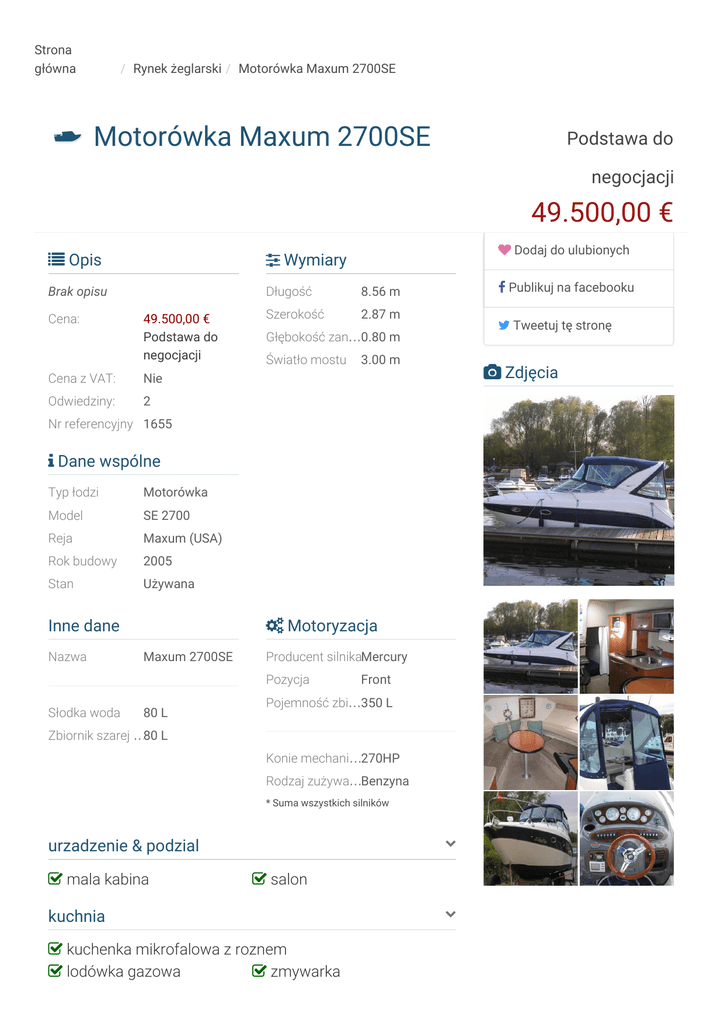This screenshot has width=724, height=1024.
Task: Go to Strona główna breadcrumb
Action: point(55,59)
